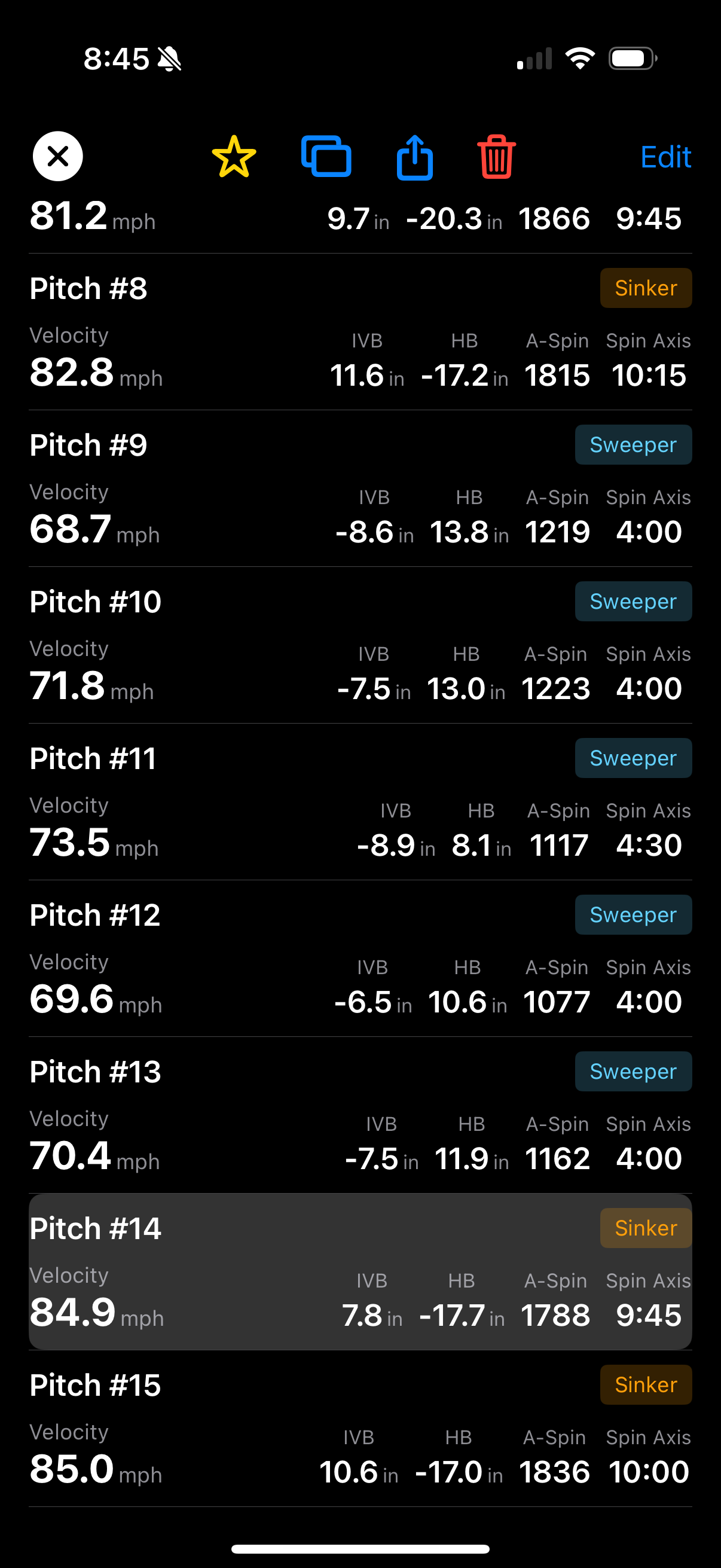Tap the blue overlapping squares icon
The width and height of the screenshot is (721, 1568).
326,157
